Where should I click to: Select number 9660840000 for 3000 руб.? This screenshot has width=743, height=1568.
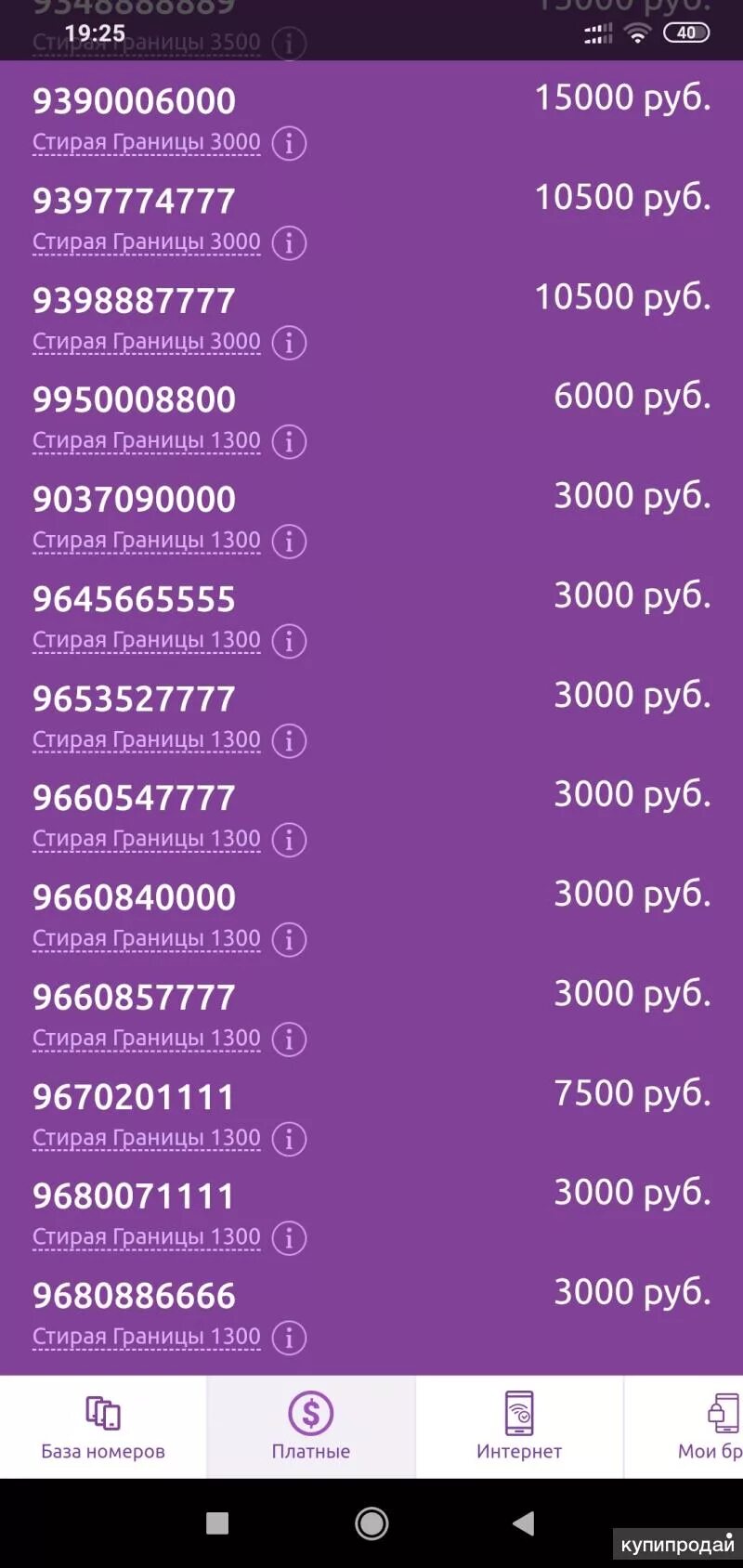click(135, 897)
